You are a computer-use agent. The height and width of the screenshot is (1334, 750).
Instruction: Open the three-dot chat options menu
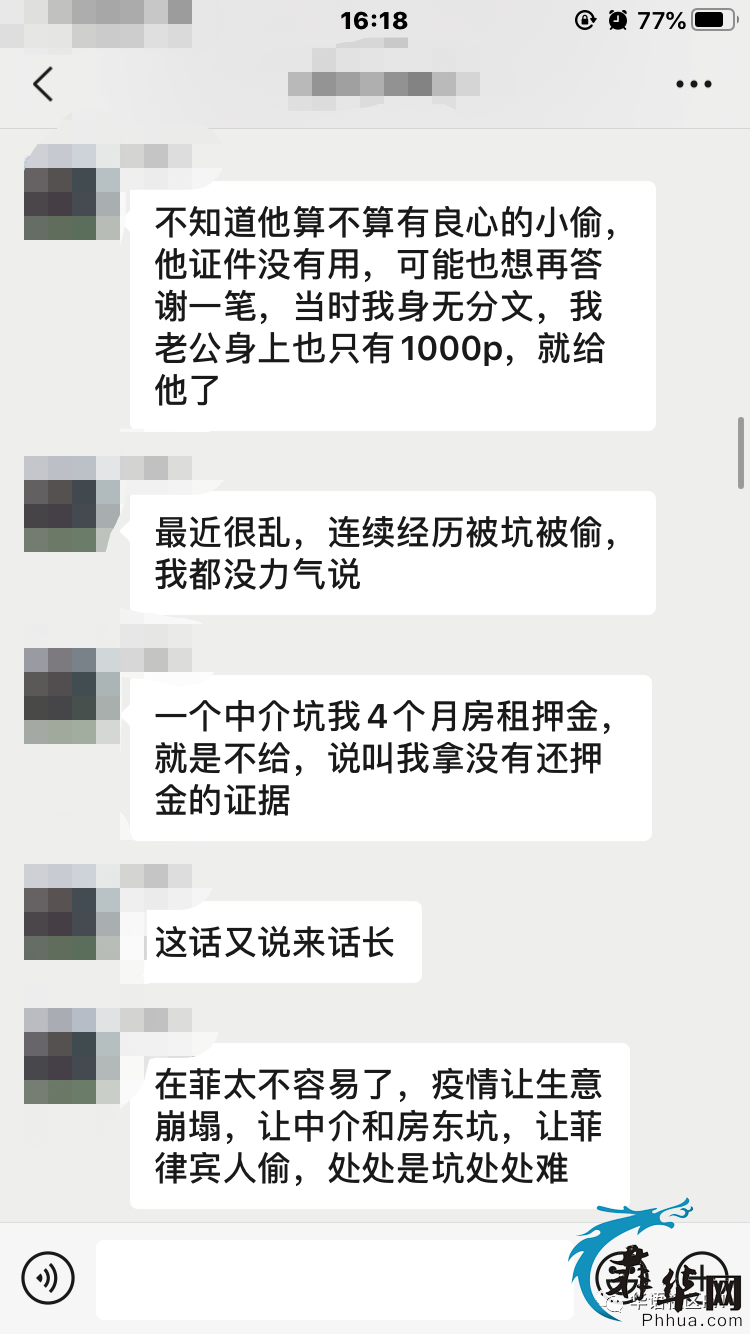[x=693, y=85]
